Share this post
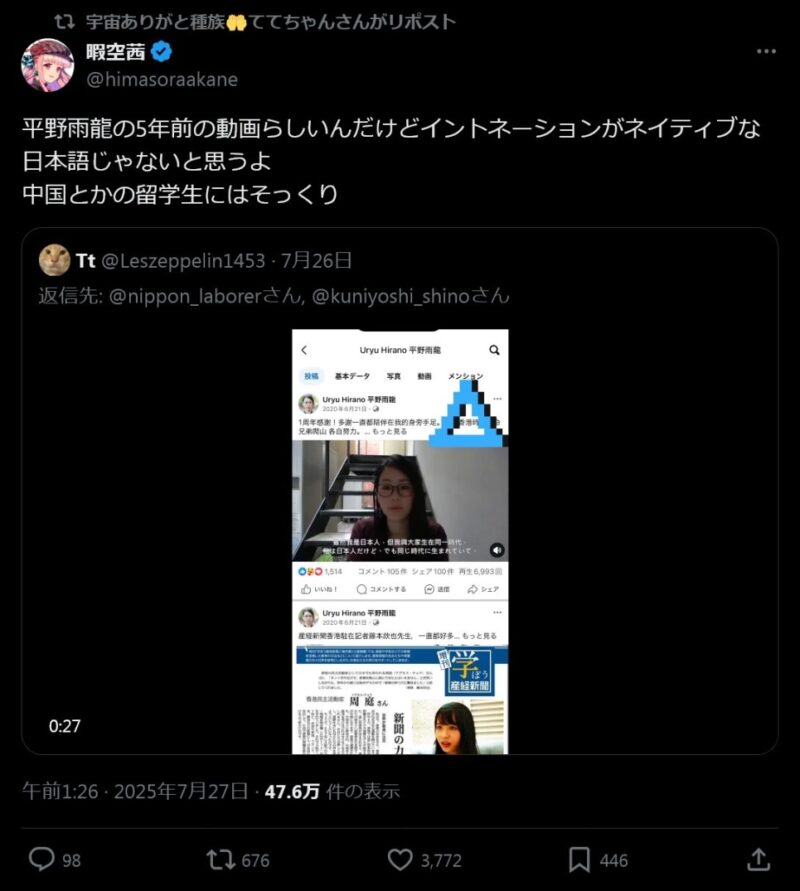800x891 pixels. click(758, 859)
